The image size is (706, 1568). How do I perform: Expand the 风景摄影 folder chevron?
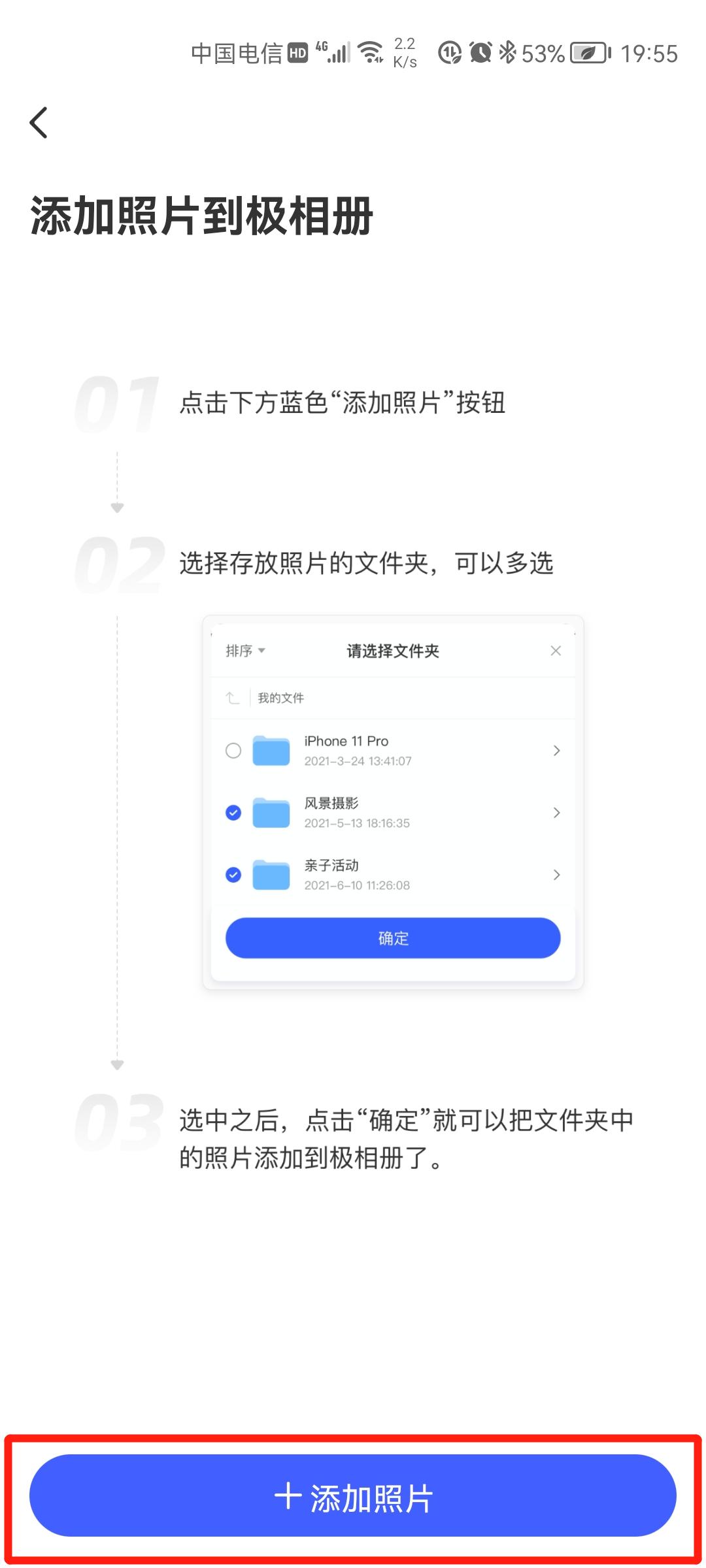click(556, 812)
